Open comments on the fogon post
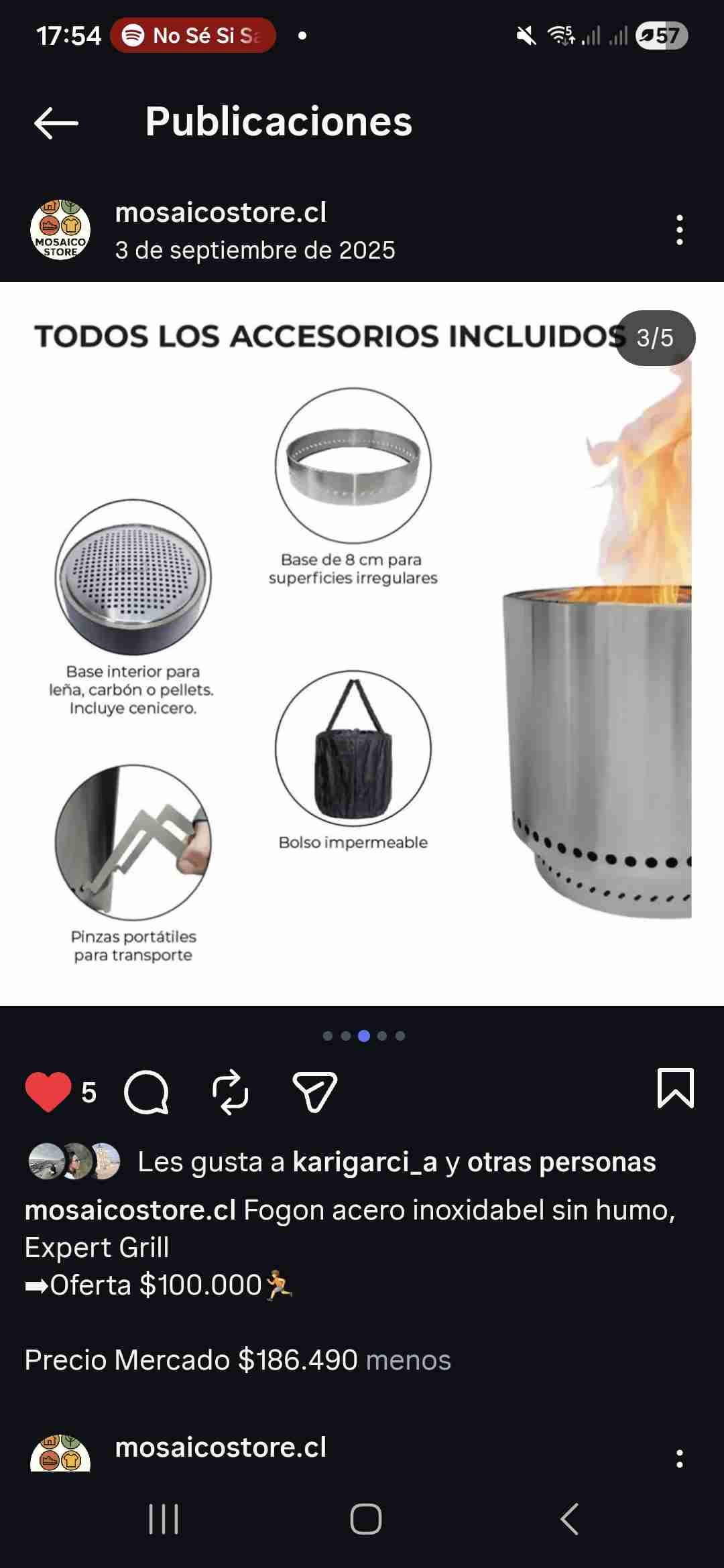The image size is (724, 1568). coord(146,1092)
